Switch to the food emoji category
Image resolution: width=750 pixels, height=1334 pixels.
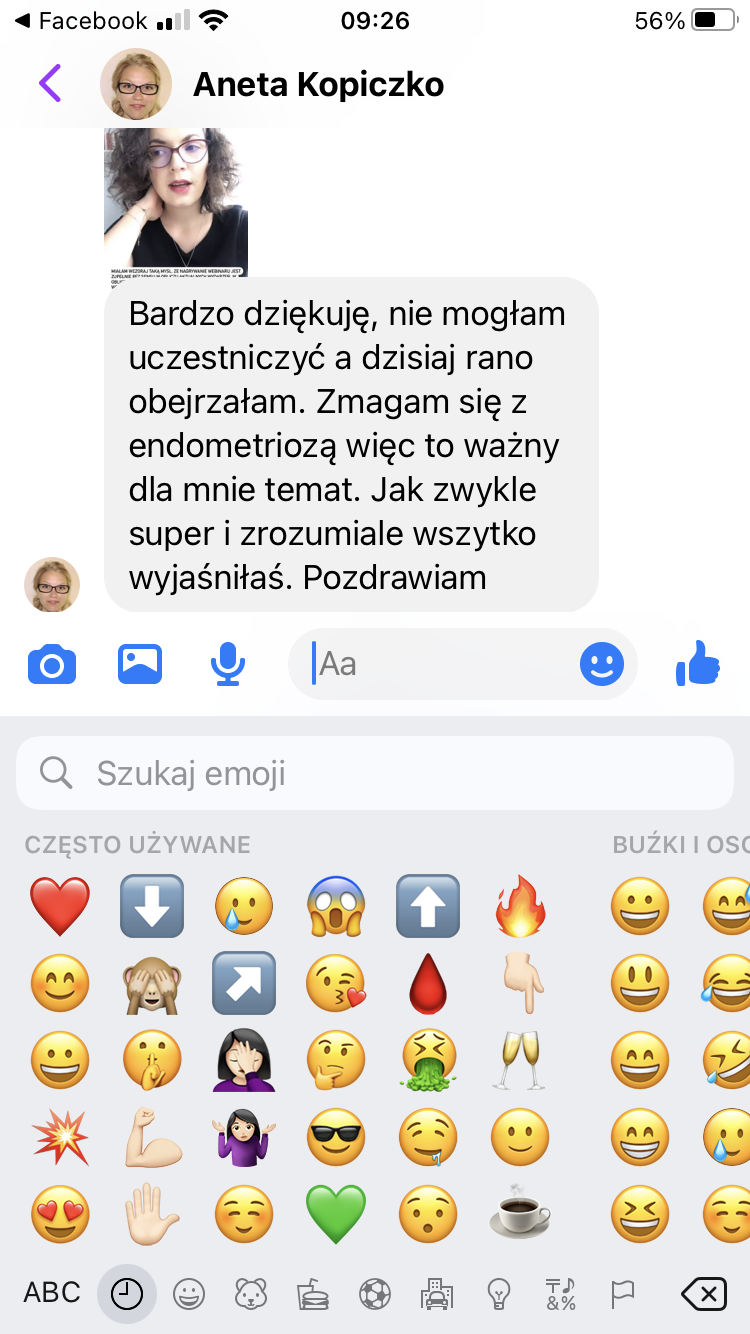313,1295
